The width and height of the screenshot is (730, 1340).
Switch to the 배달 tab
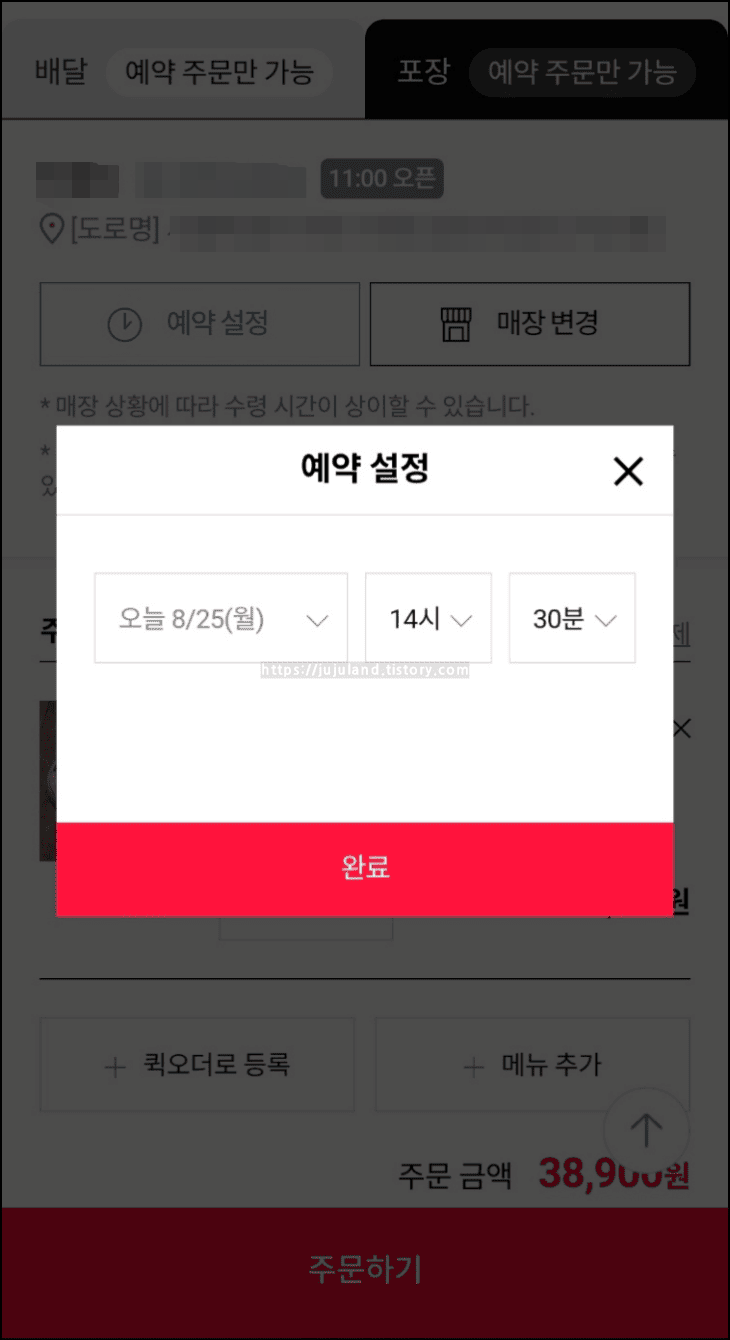(x=60, y=72)
